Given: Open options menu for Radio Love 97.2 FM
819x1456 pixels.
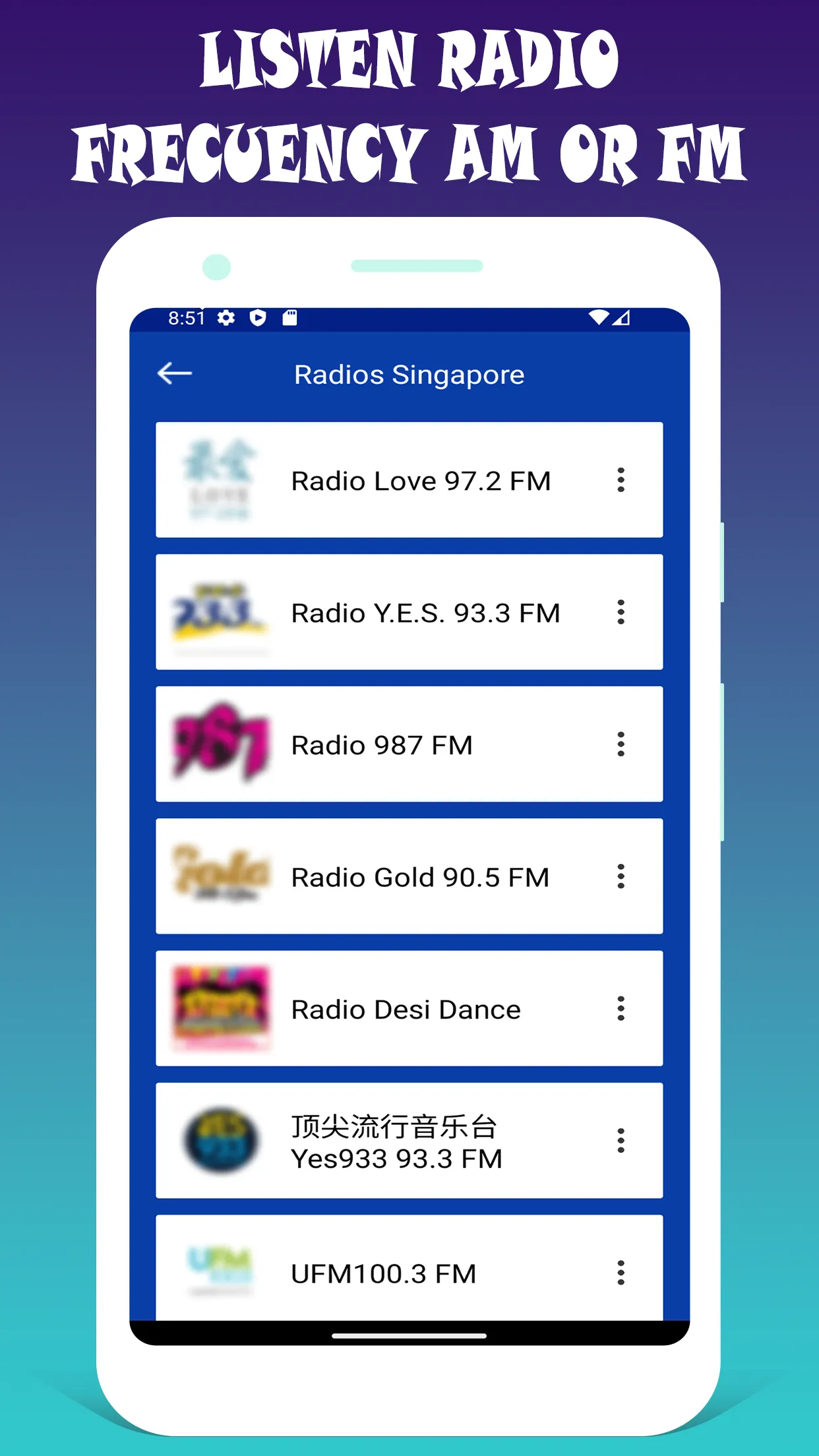Looking at the screenshot, I should point(621,480).
